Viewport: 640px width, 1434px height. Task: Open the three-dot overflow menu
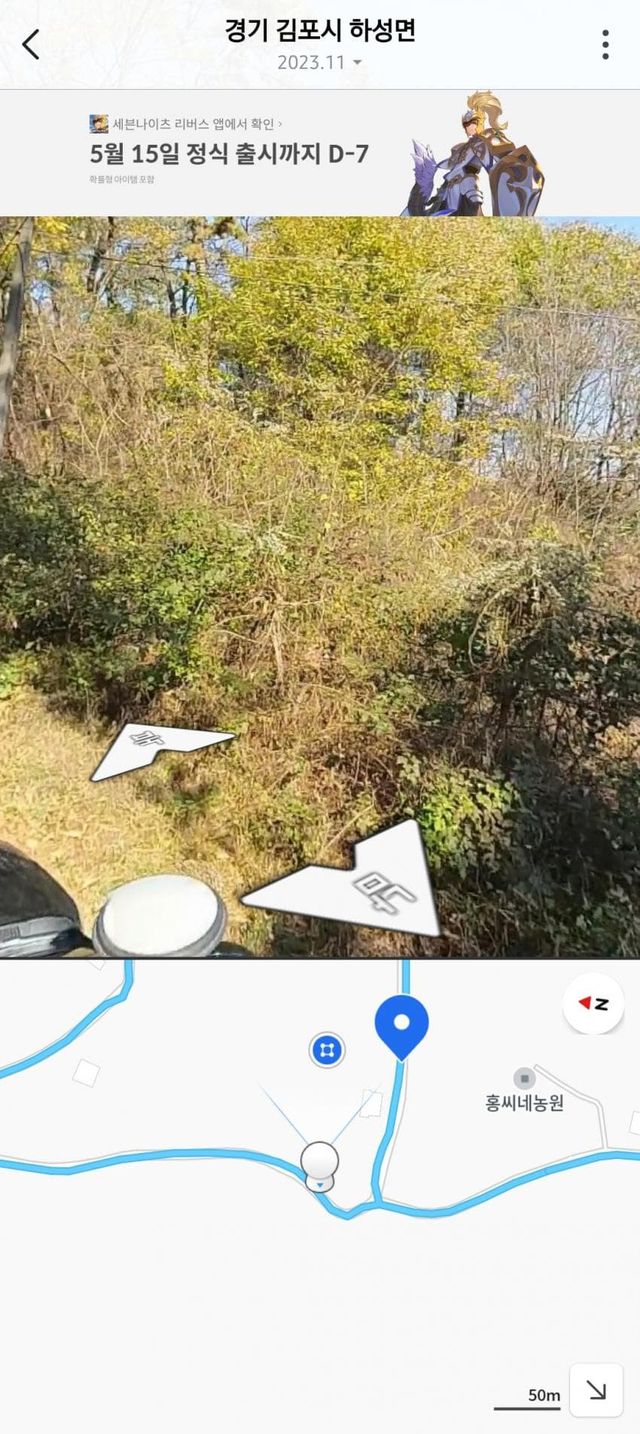pos(605,45)
